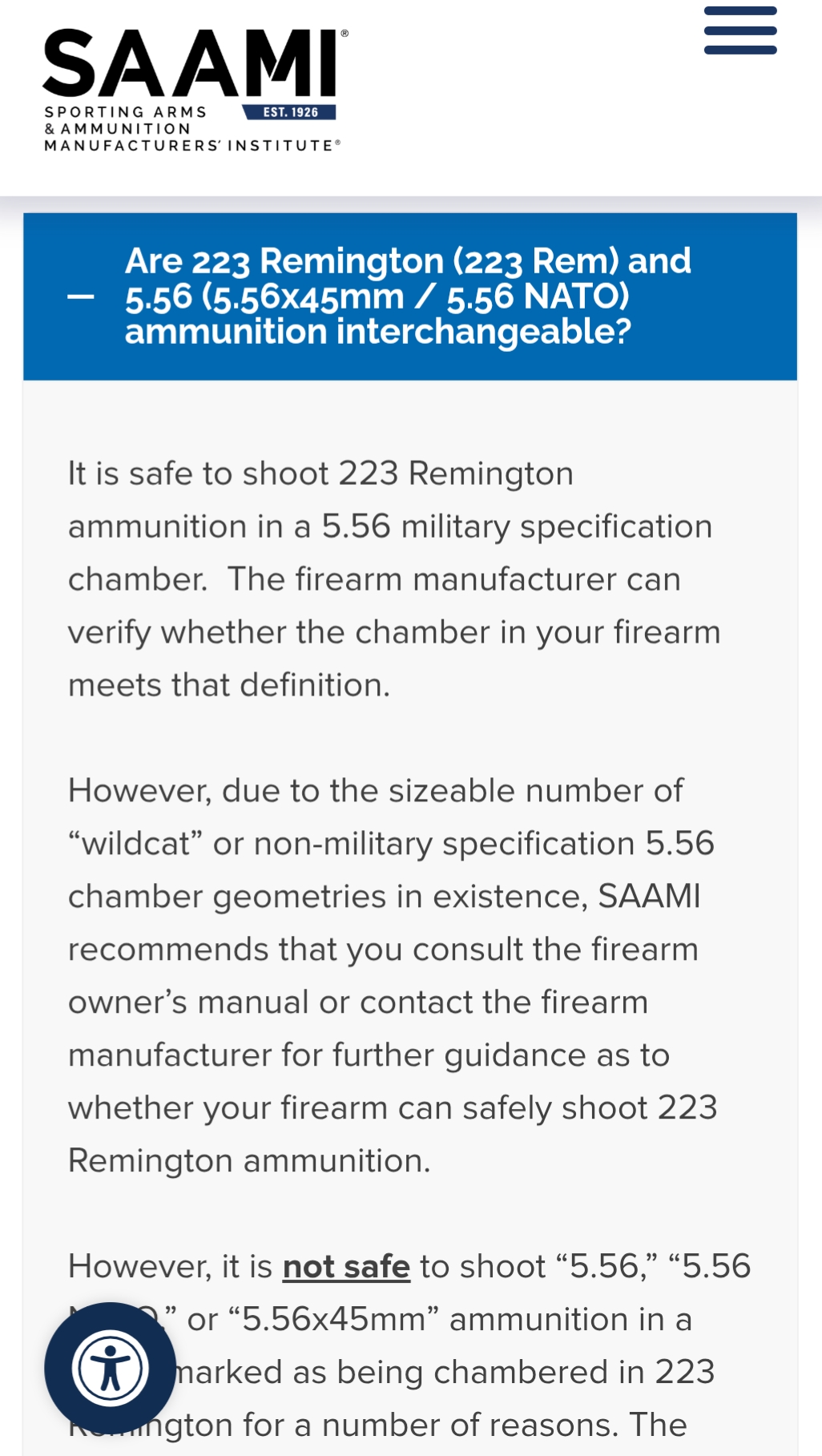Collapse the 223 Remington FAQ section
This screenshot has width=822, height=1456.
(x=81, y=296)
